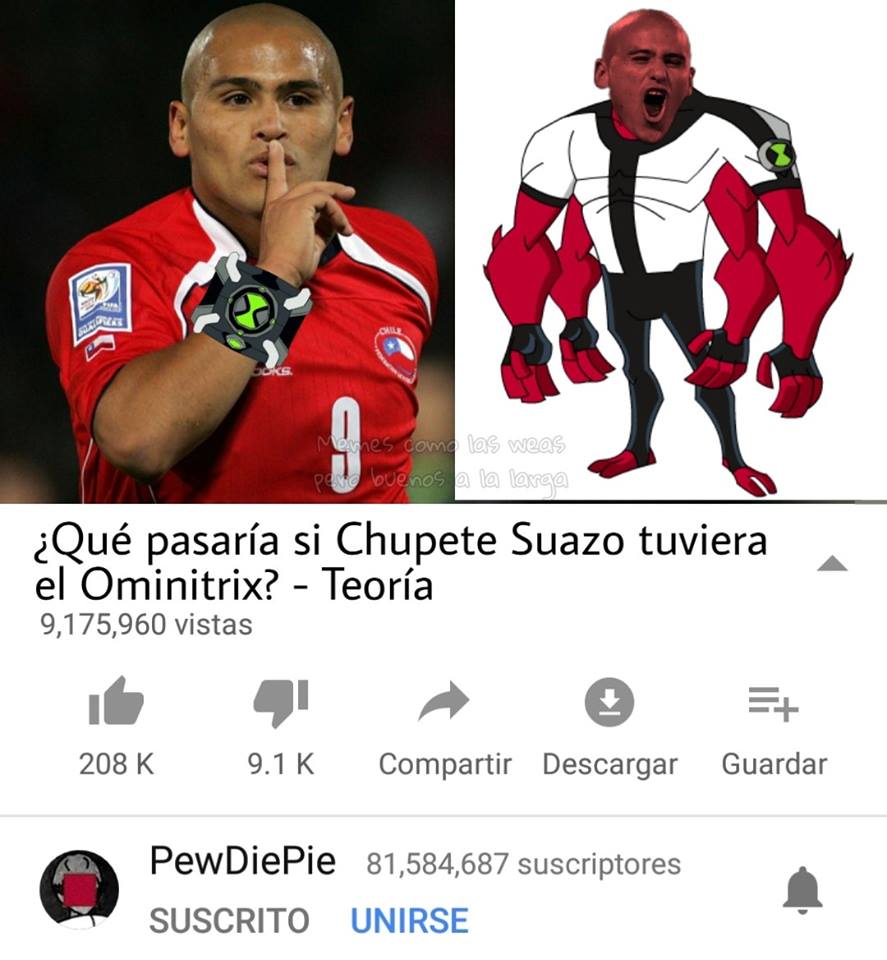Image resolution: width=887 pixels, height=960 pixels.
Task: Share the video via Compartir
Action: 444,702
